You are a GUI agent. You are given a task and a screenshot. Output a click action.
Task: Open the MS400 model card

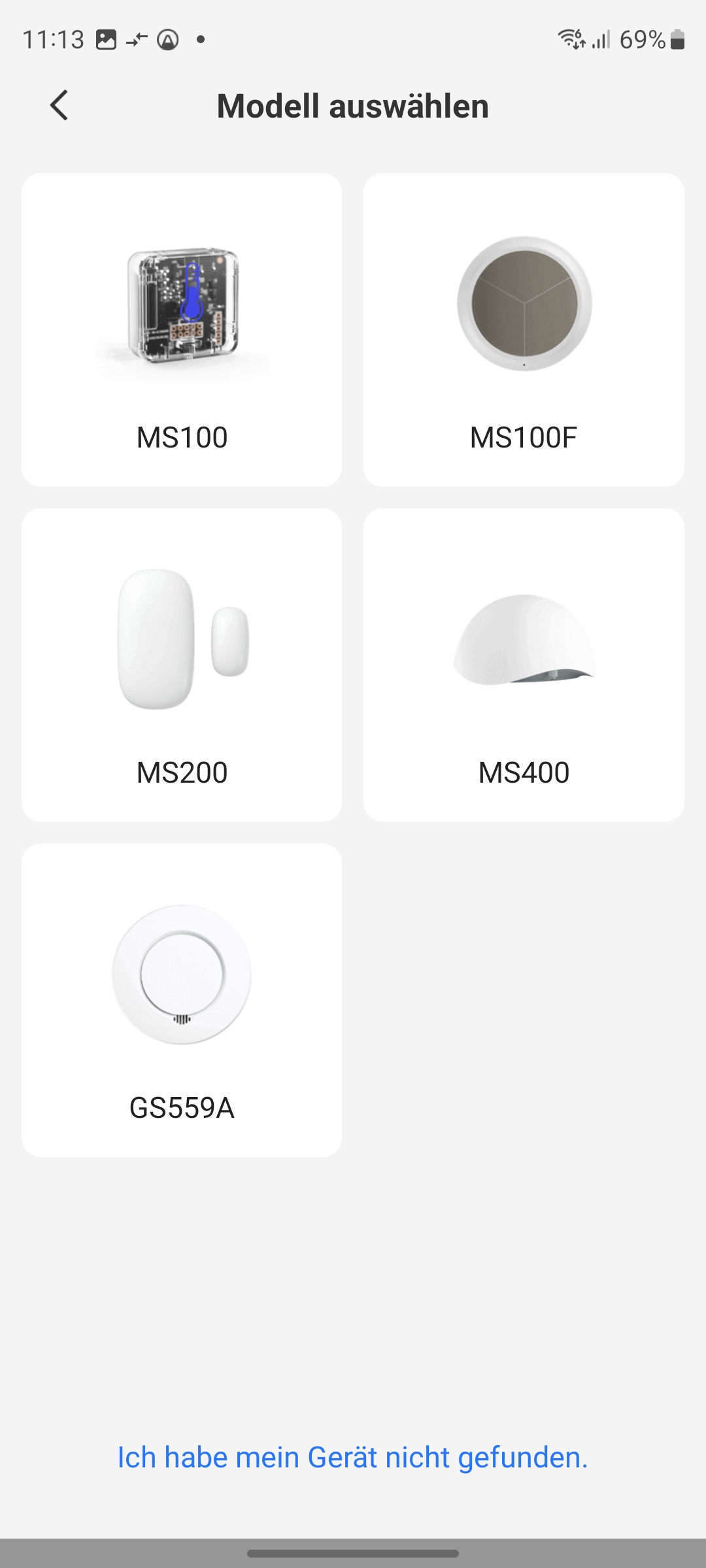[524, 665]
